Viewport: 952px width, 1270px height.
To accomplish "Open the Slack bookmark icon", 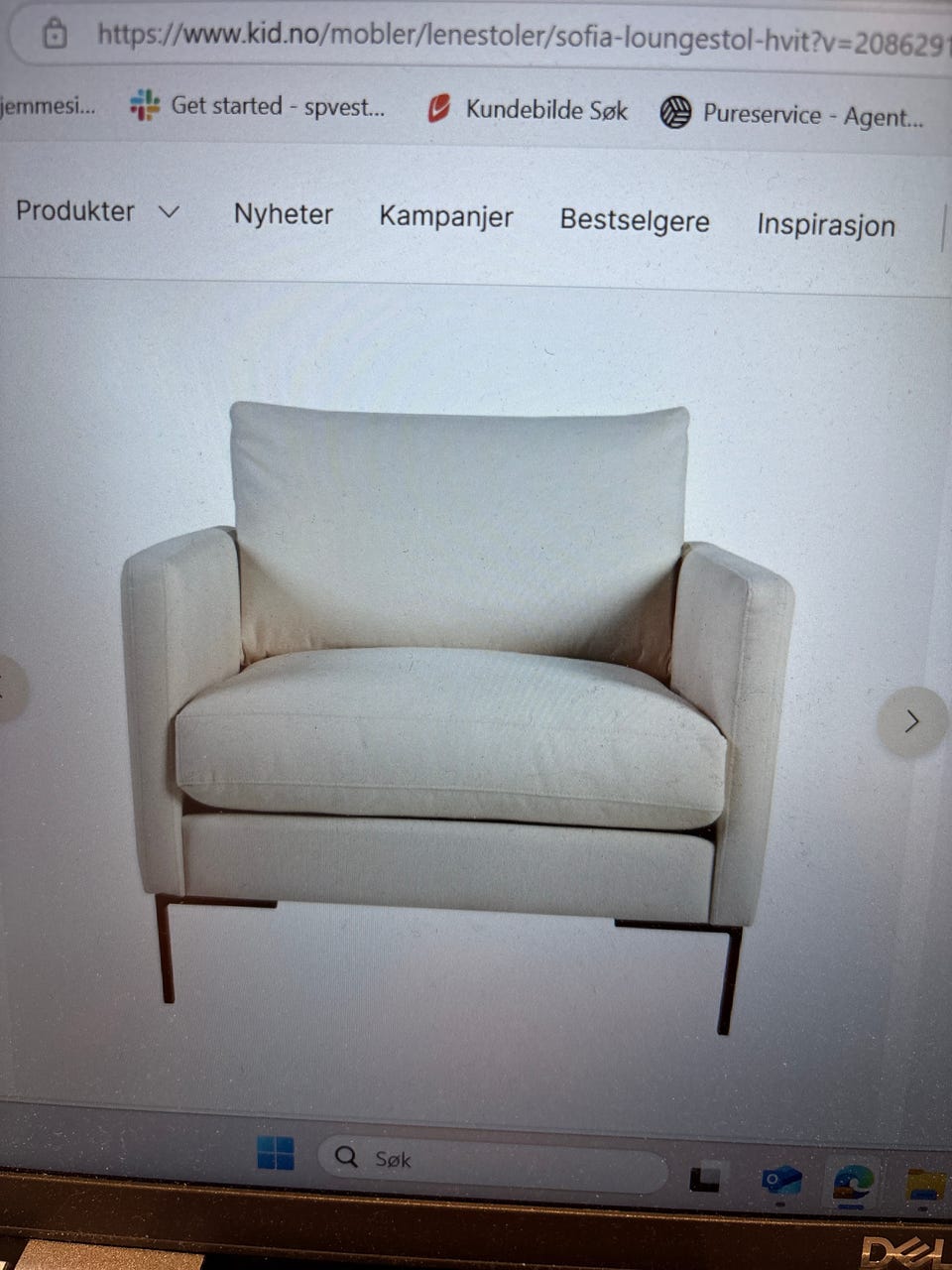I will (x=145, y=103).
